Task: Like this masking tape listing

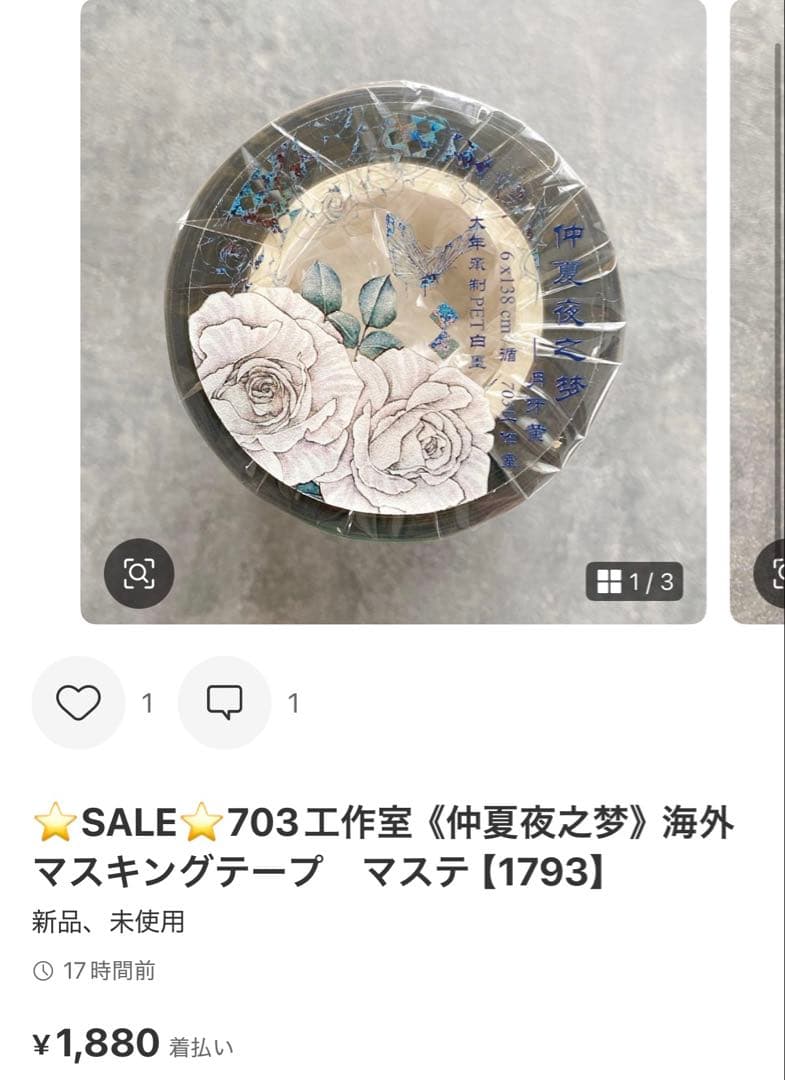Action: tap(78, 703)
